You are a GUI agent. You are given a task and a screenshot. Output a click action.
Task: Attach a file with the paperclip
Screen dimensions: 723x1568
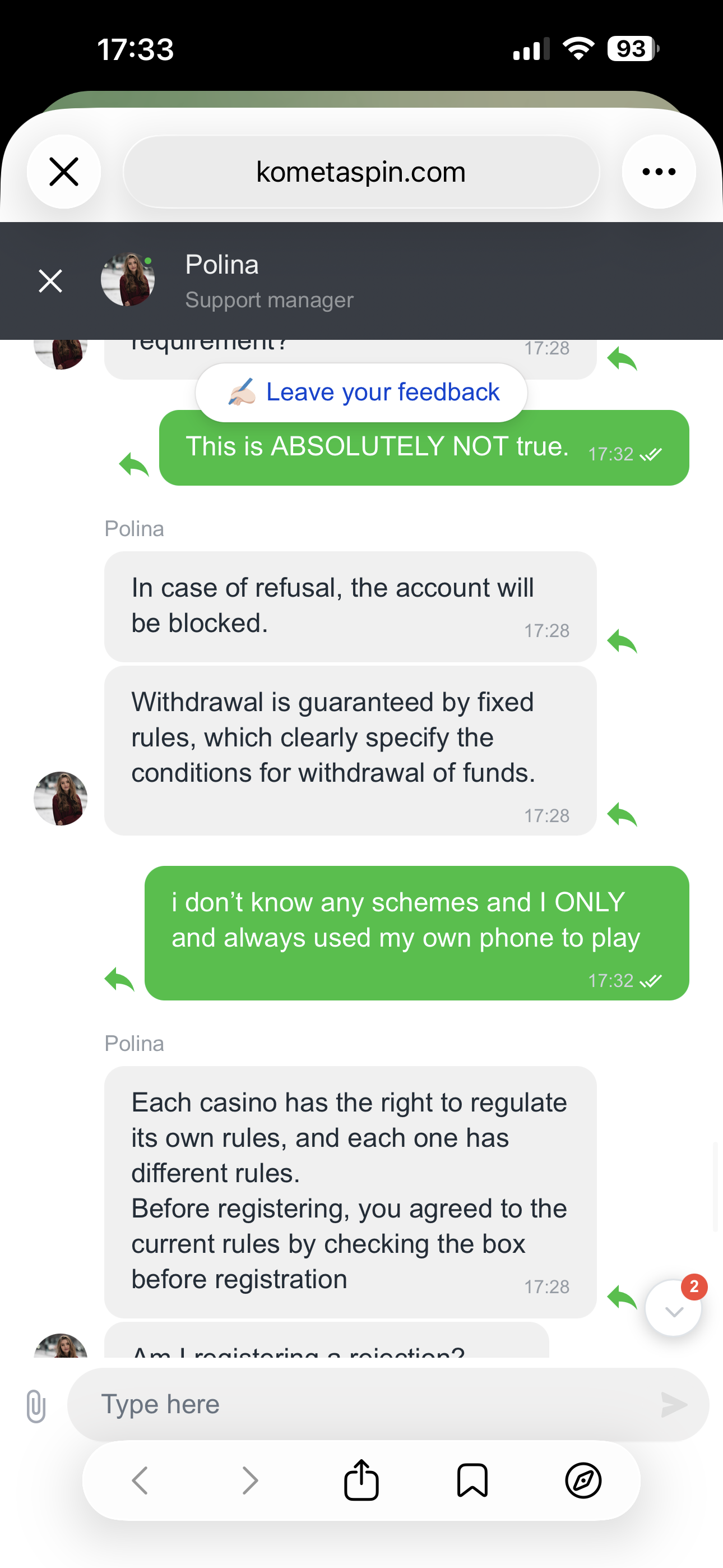tap(36, 1405)
